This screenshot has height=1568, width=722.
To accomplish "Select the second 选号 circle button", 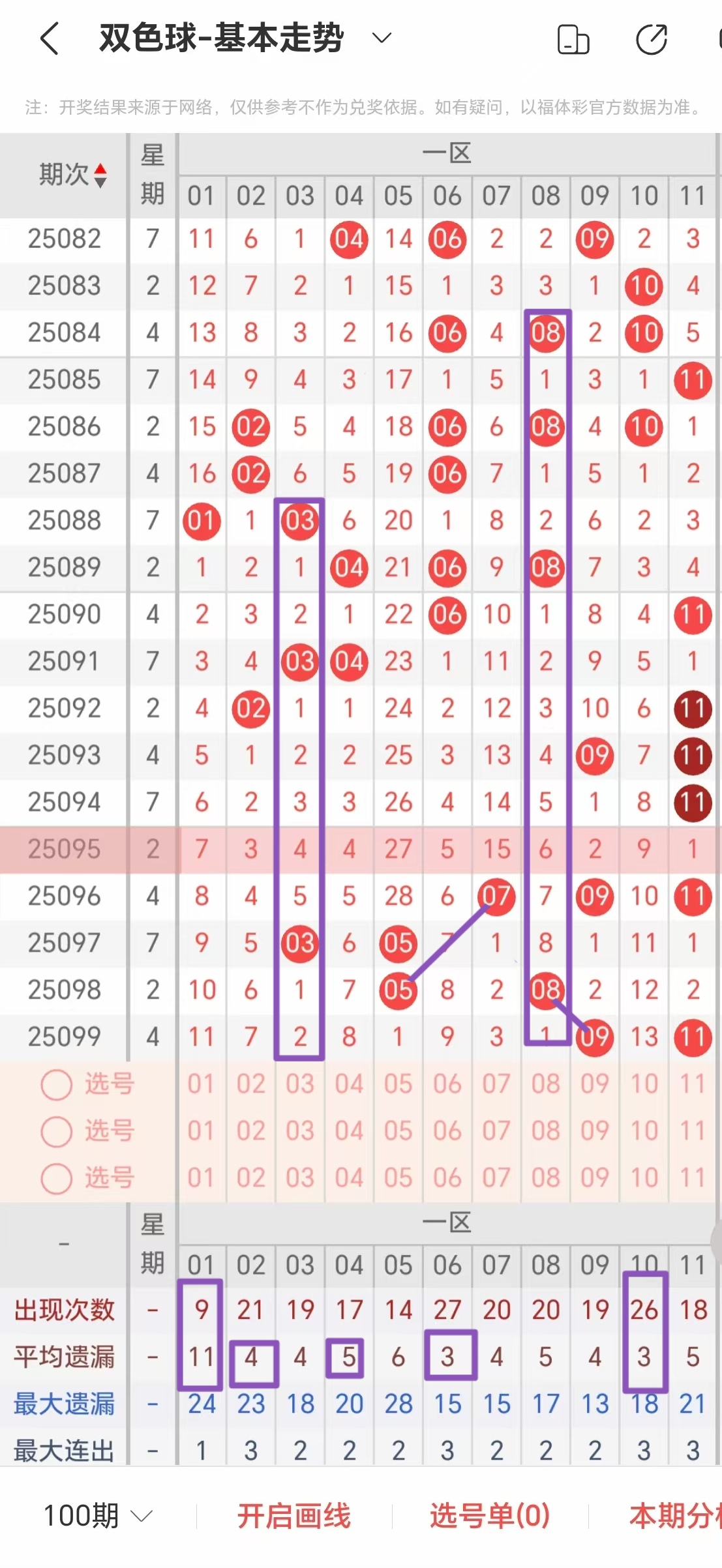I will tap(55, 1131).
